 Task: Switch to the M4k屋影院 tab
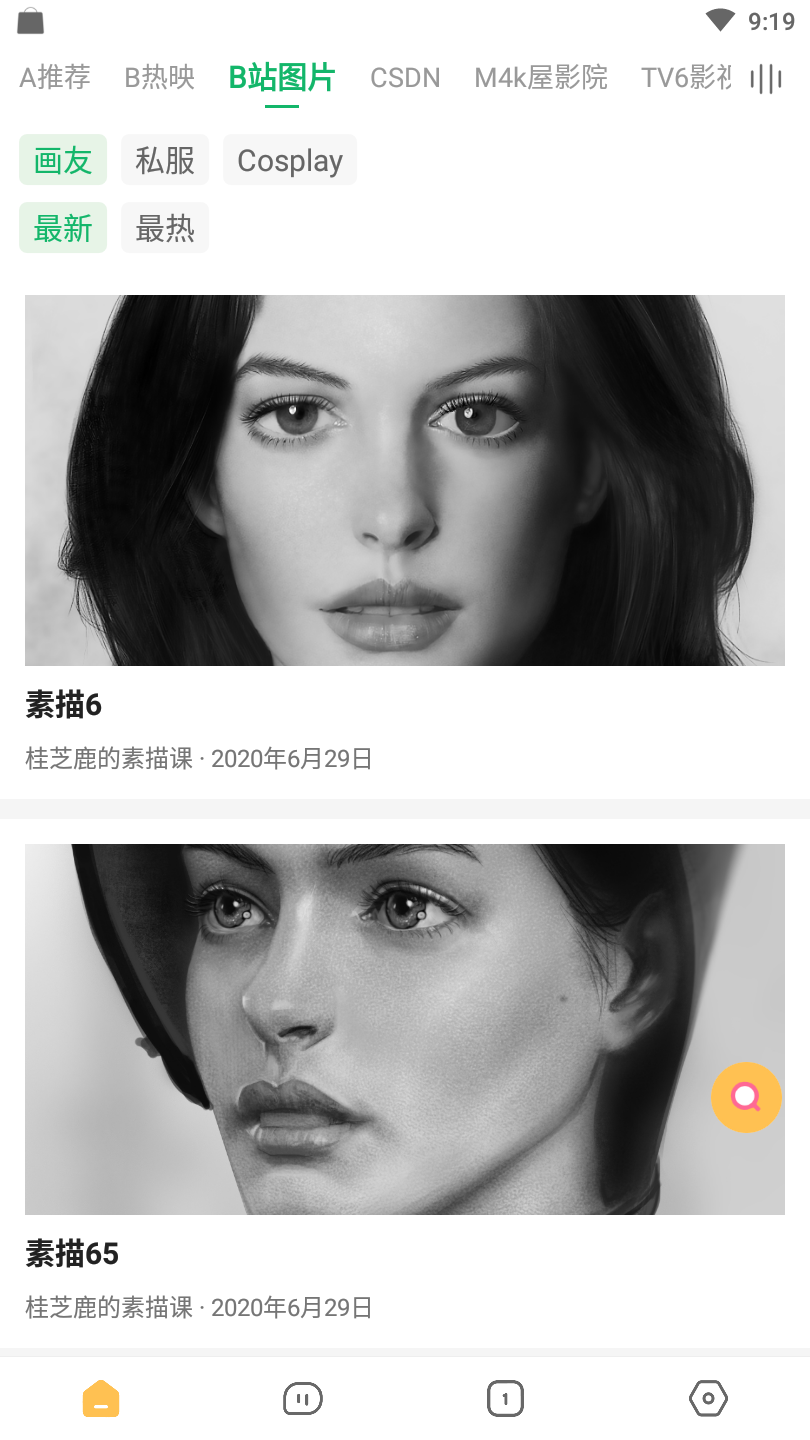click(541, 77)
